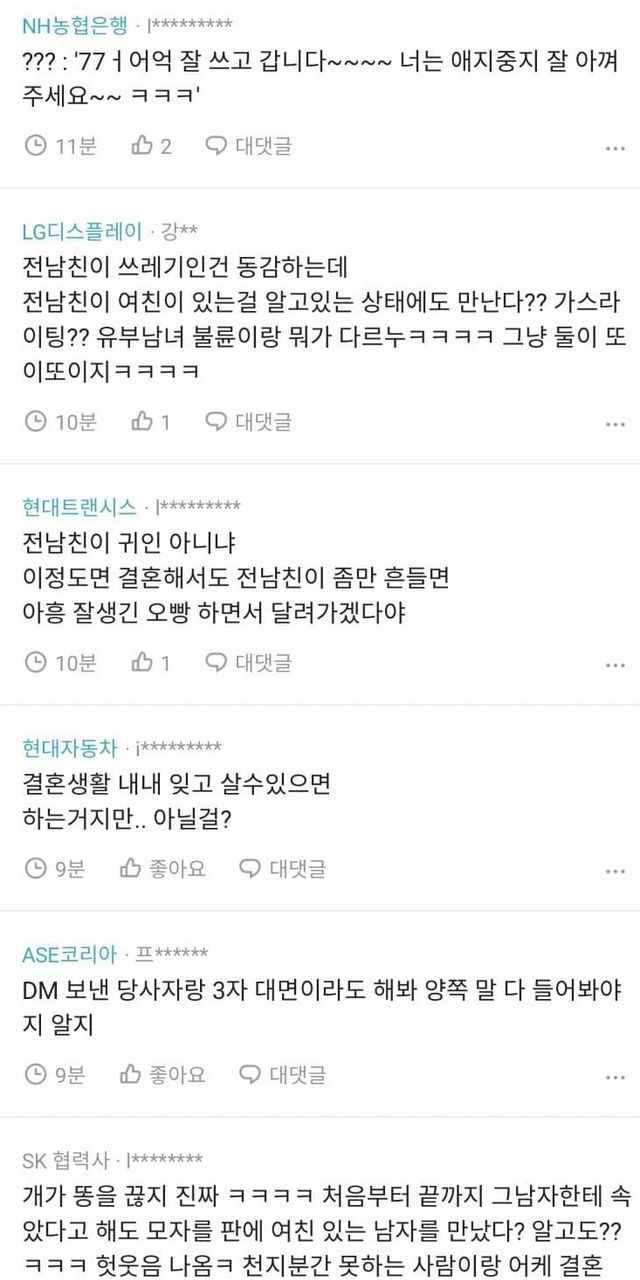The image size is (640, 1280).
Task: Reply to the 현대자동차 comment
Action: 283,868
